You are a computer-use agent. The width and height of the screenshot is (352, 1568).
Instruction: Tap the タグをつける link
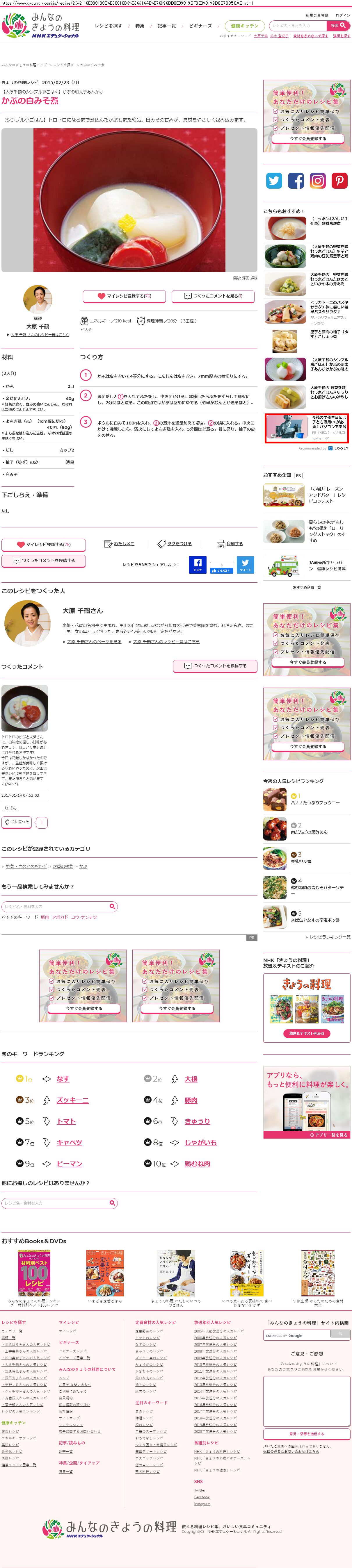[x=175, y=544]
